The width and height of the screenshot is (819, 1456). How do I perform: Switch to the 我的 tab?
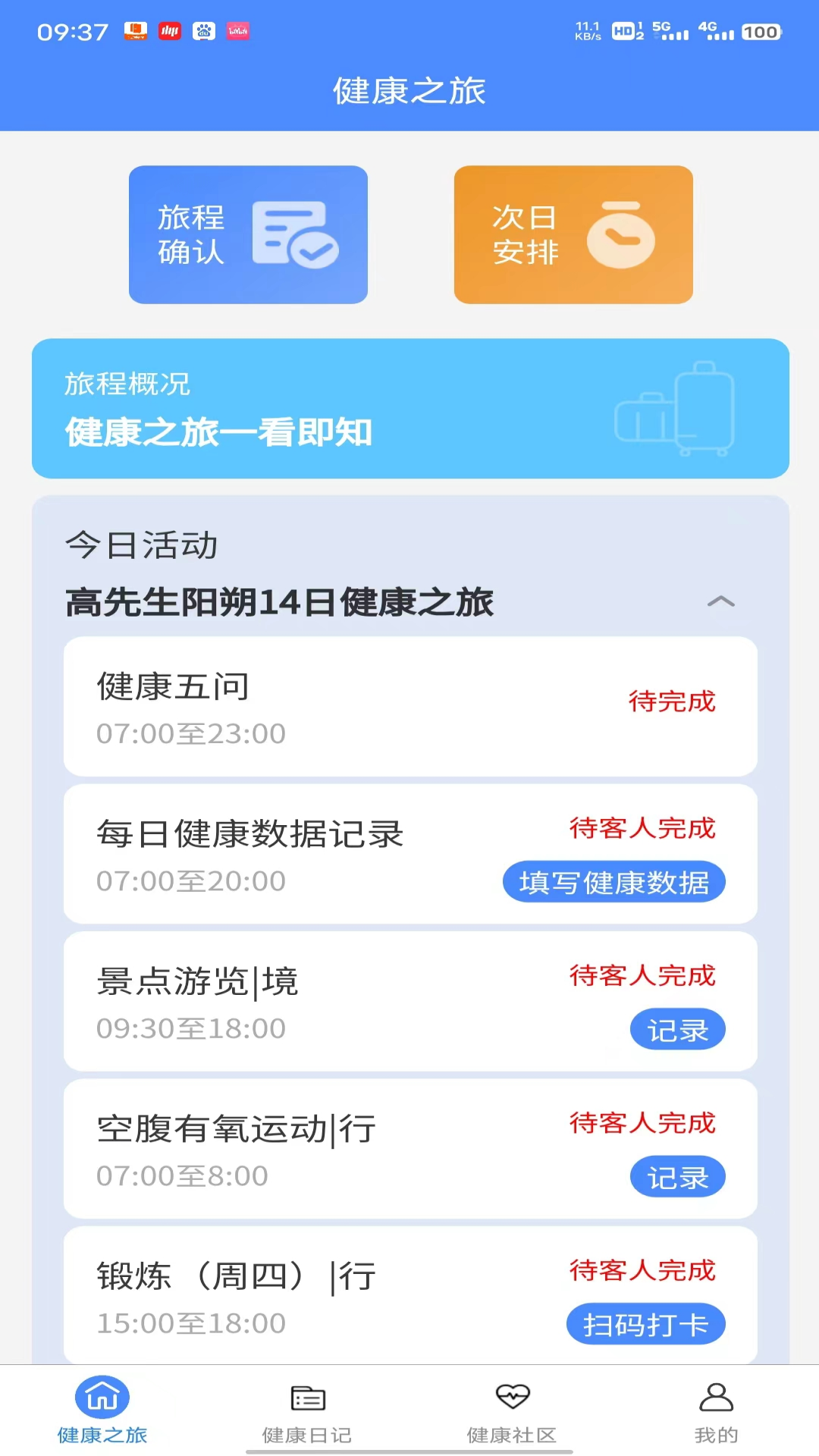[x=716, y=1412]
